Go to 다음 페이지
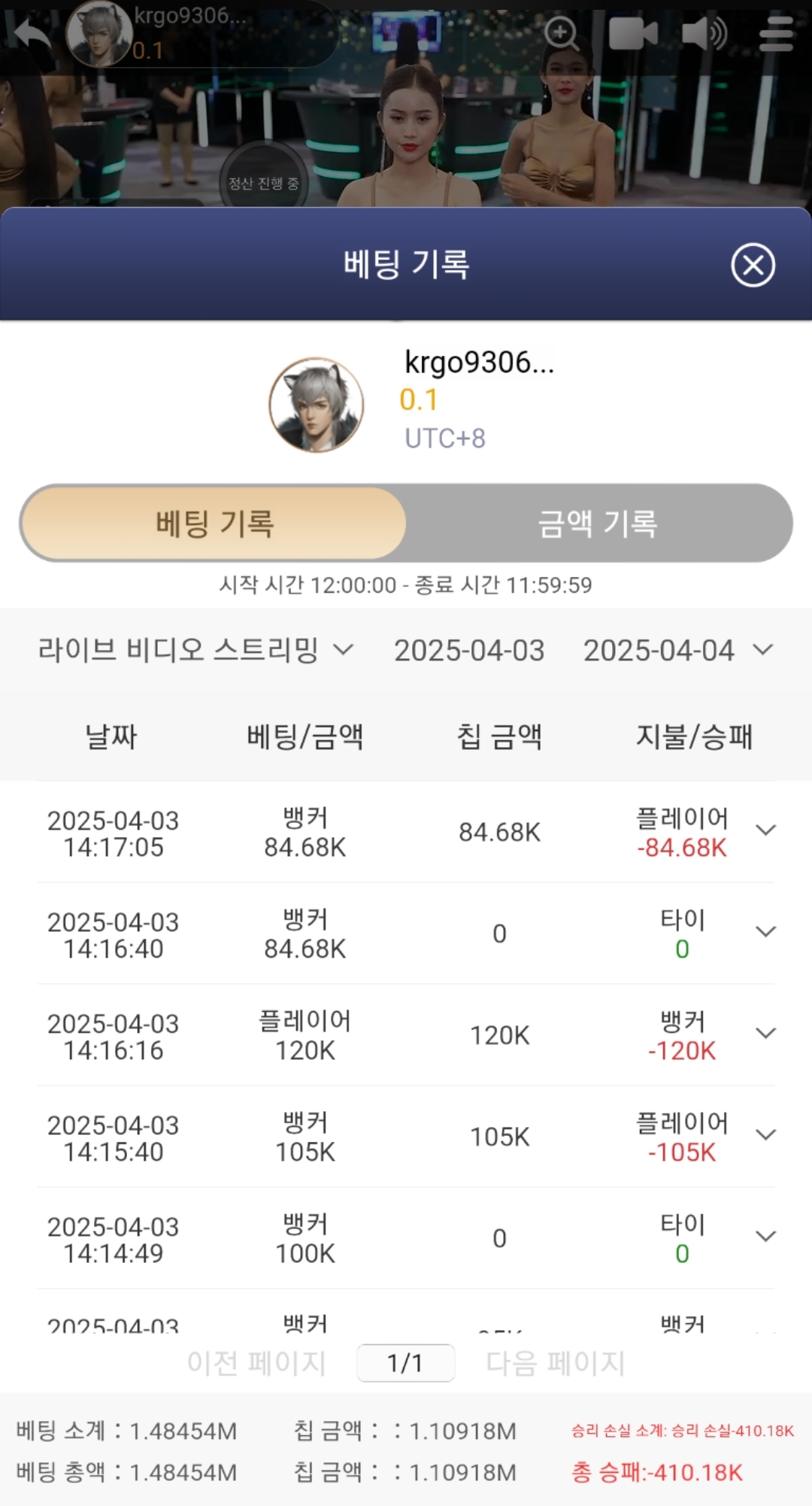Image resolution: width=812 pixels, height=1506 pixels. [x=555, y=1362]
